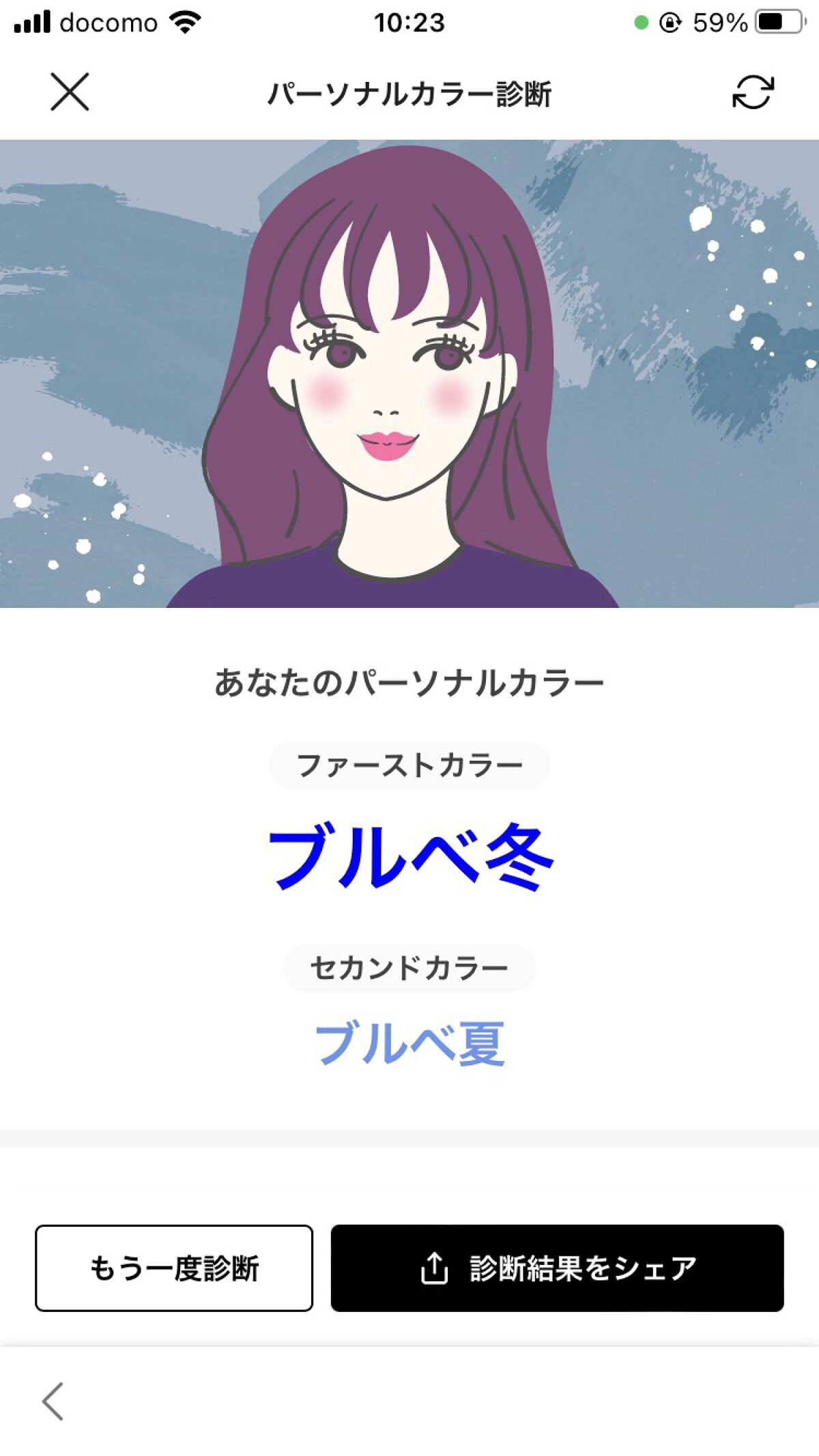Tap the cellular signal bars icon

pyautogui.click(x=33, y=23)
